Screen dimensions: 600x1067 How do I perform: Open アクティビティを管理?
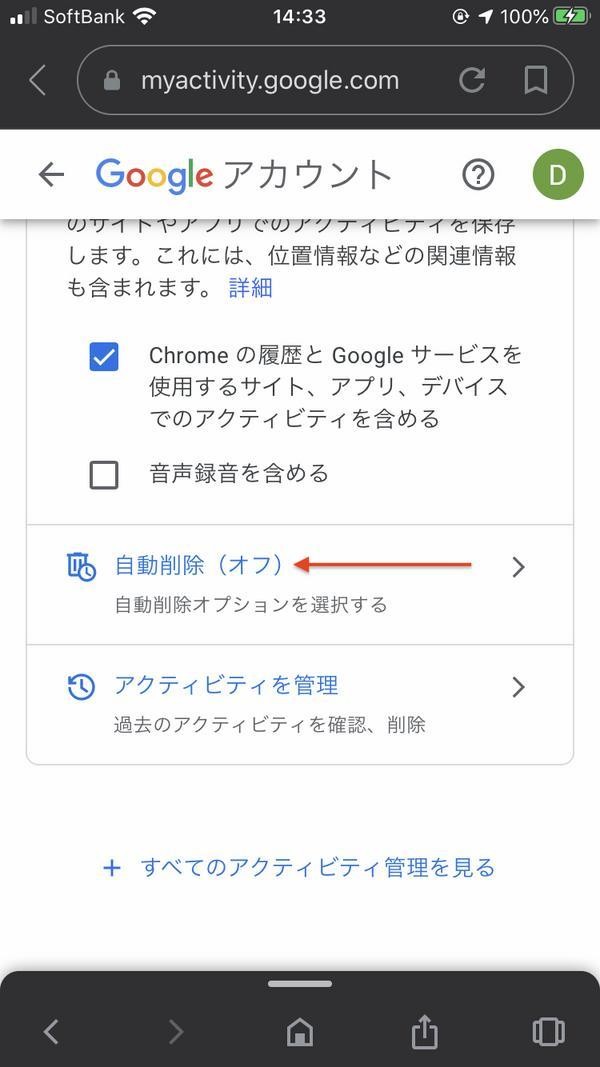tap(299, 704)
